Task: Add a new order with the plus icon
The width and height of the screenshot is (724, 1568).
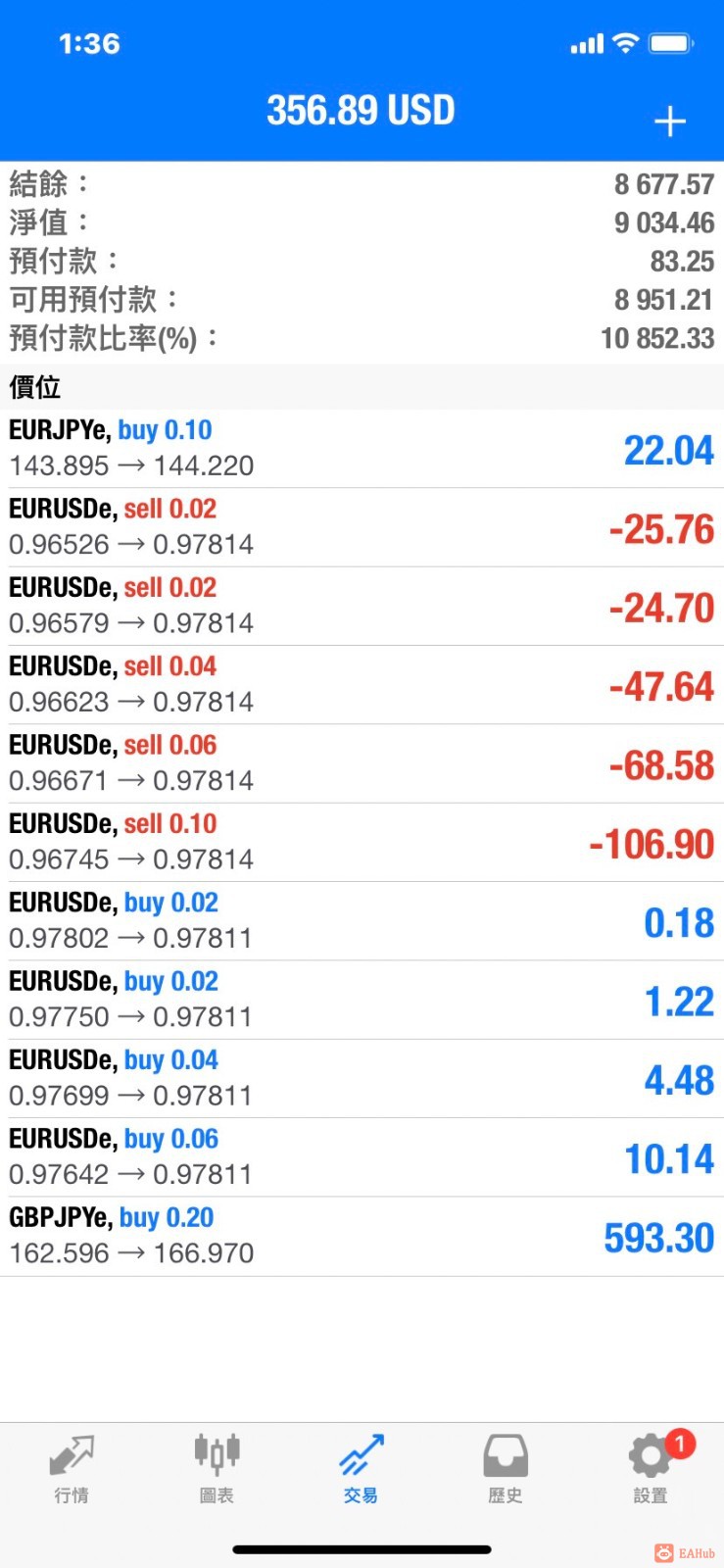Action: tap(670, 122)
